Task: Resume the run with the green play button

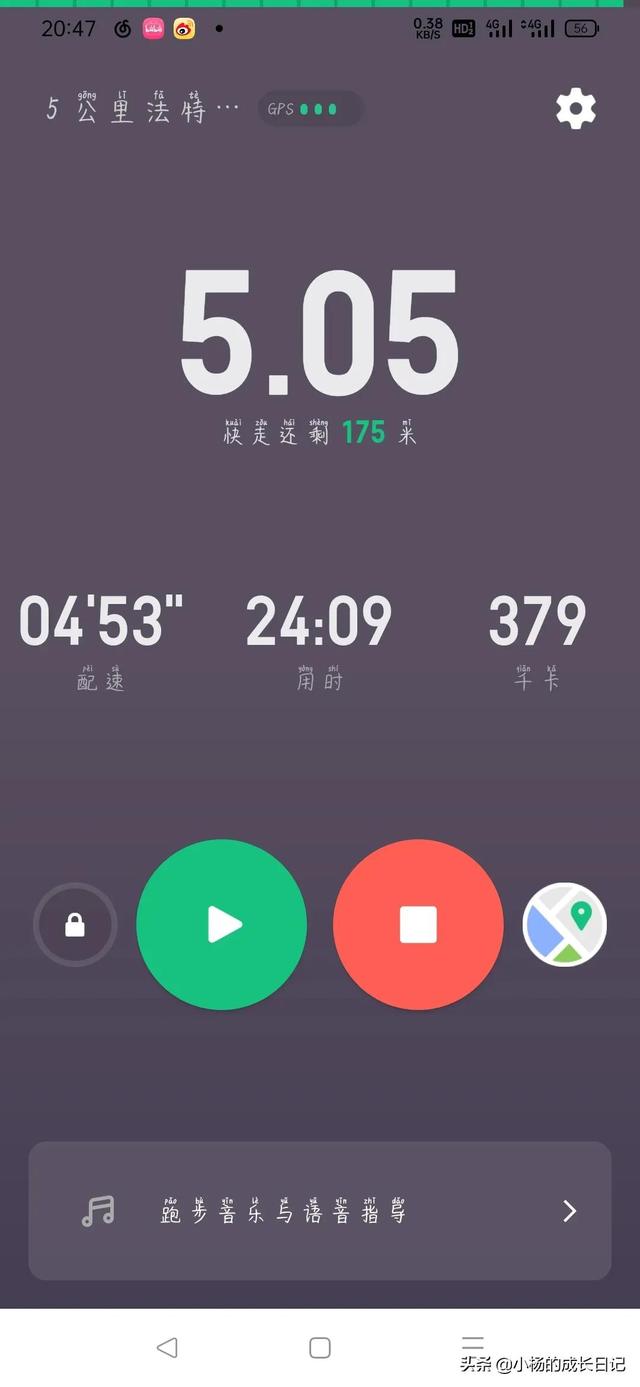Action: click(x=222, y=925)
